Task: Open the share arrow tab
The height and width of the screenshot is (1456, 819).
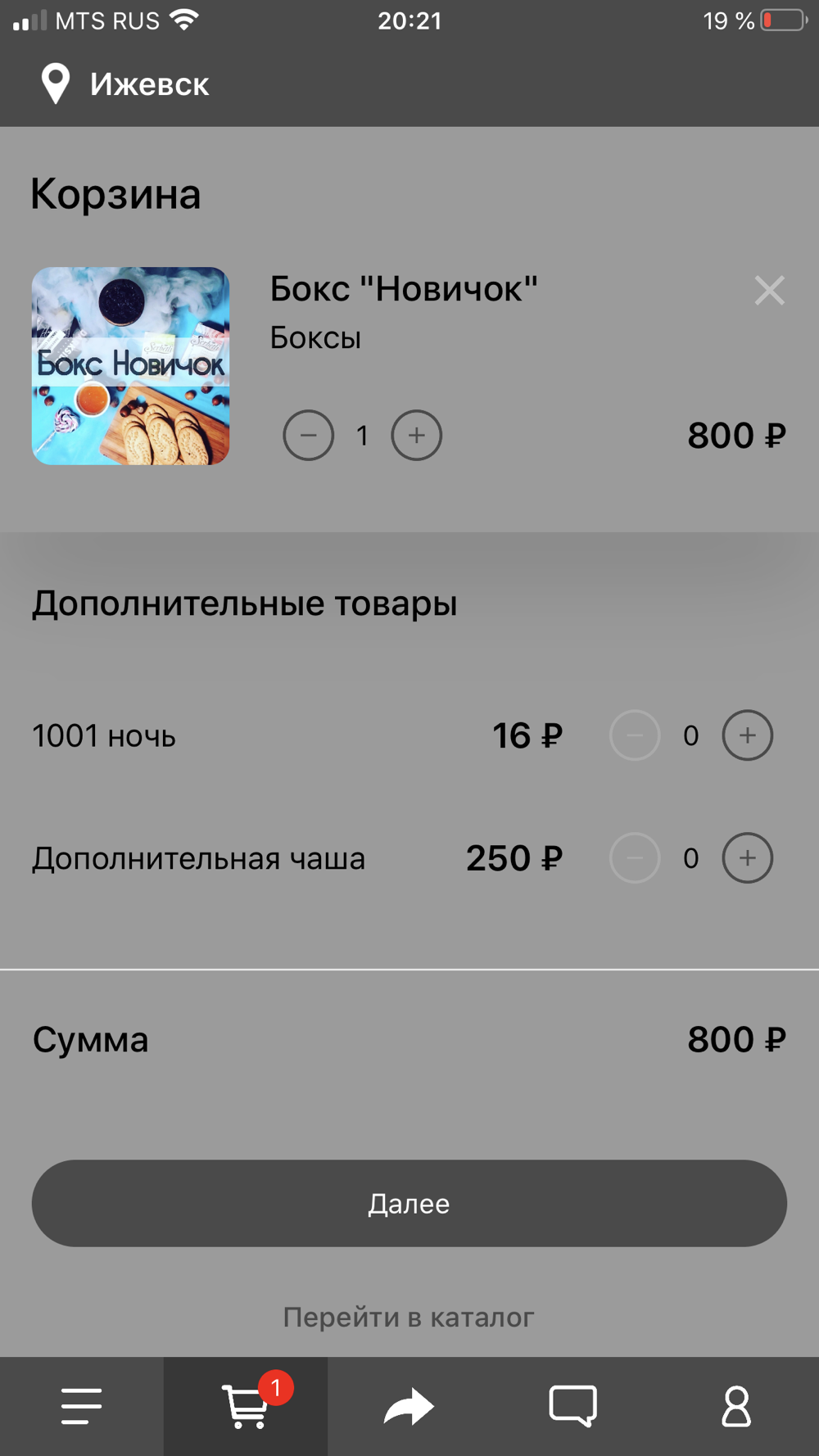Action: click(x=409, y=1406)
